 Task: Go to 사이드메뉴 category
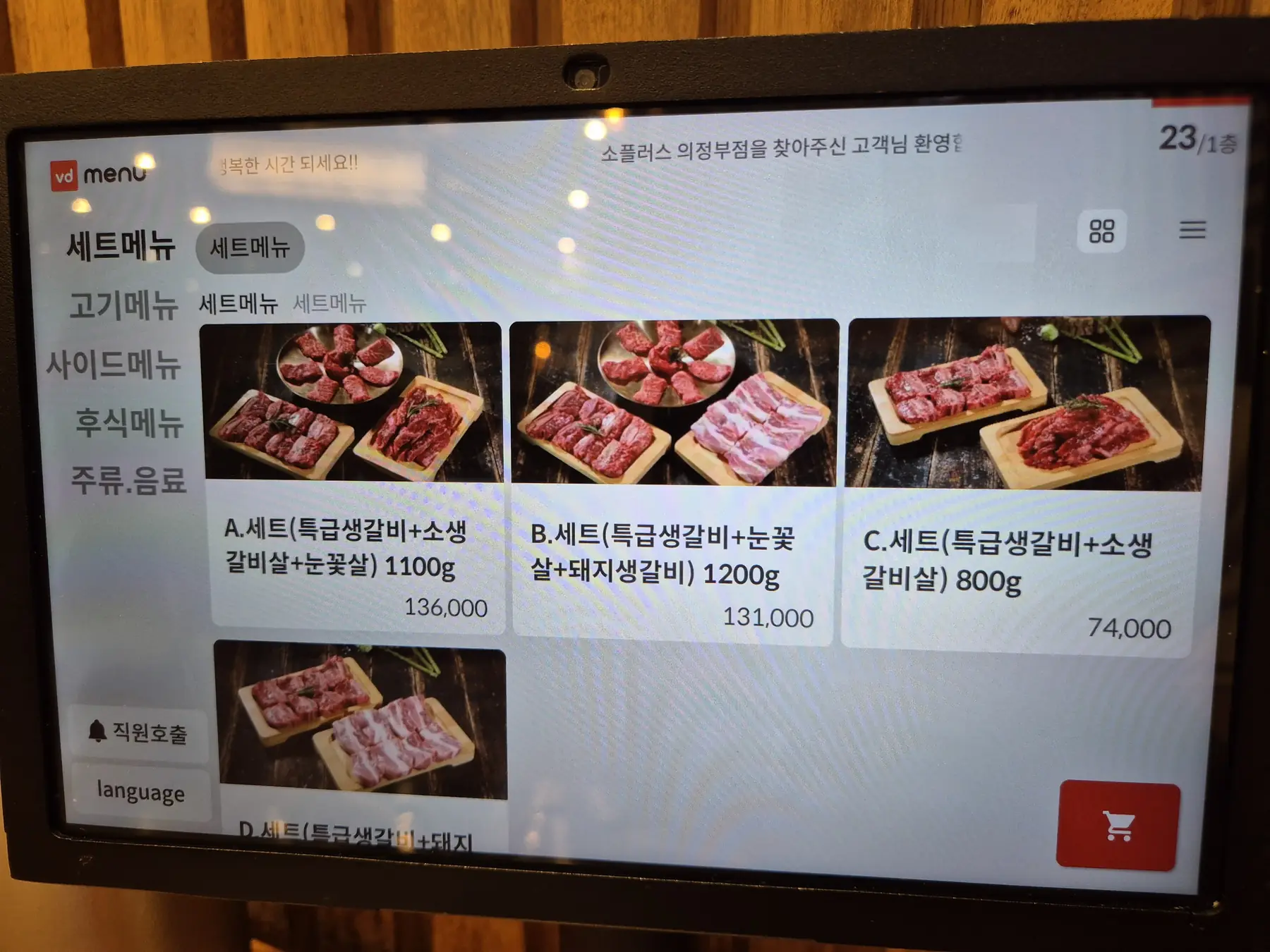coord(114,365)
